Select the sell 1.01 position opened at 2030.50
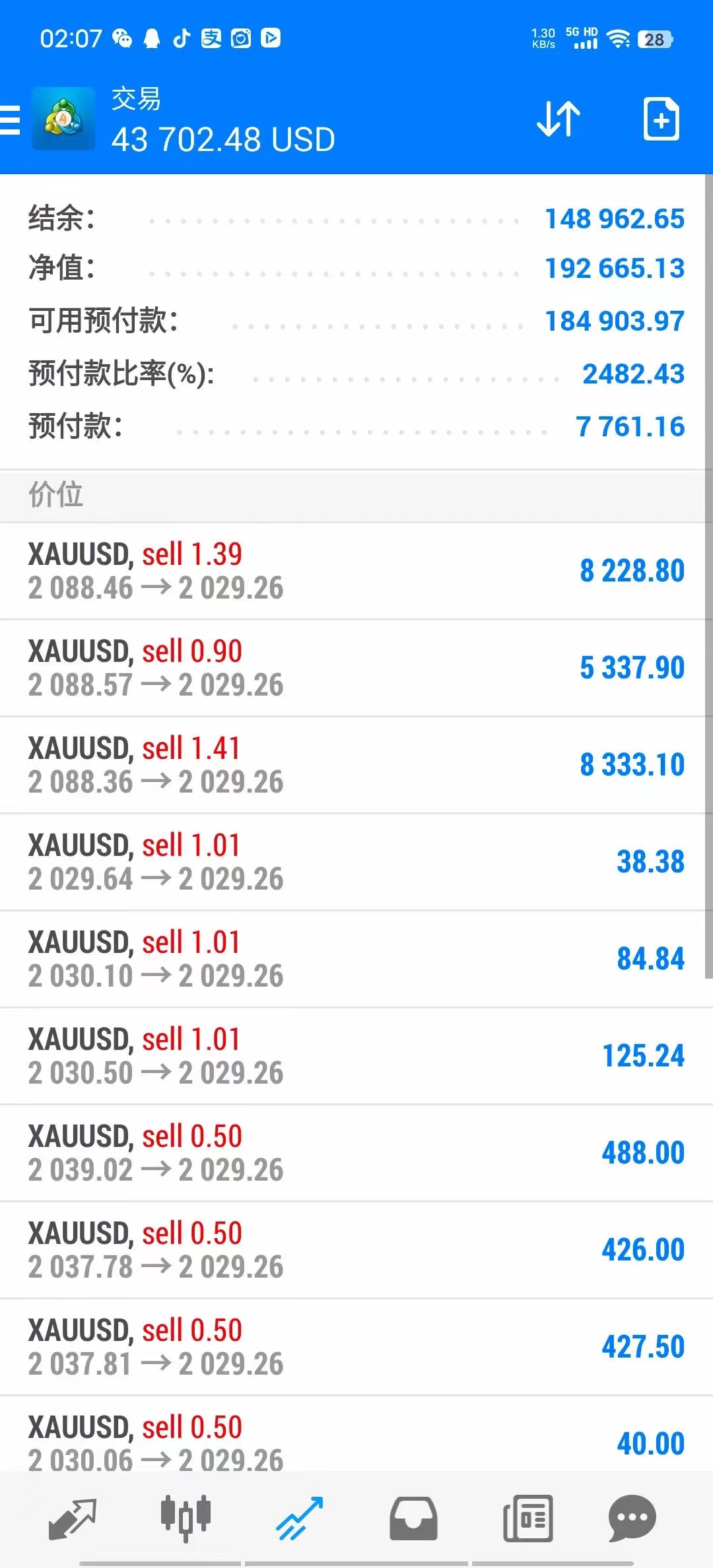The height and width of the screenshot is (1568, 713). pos(356,1056)
